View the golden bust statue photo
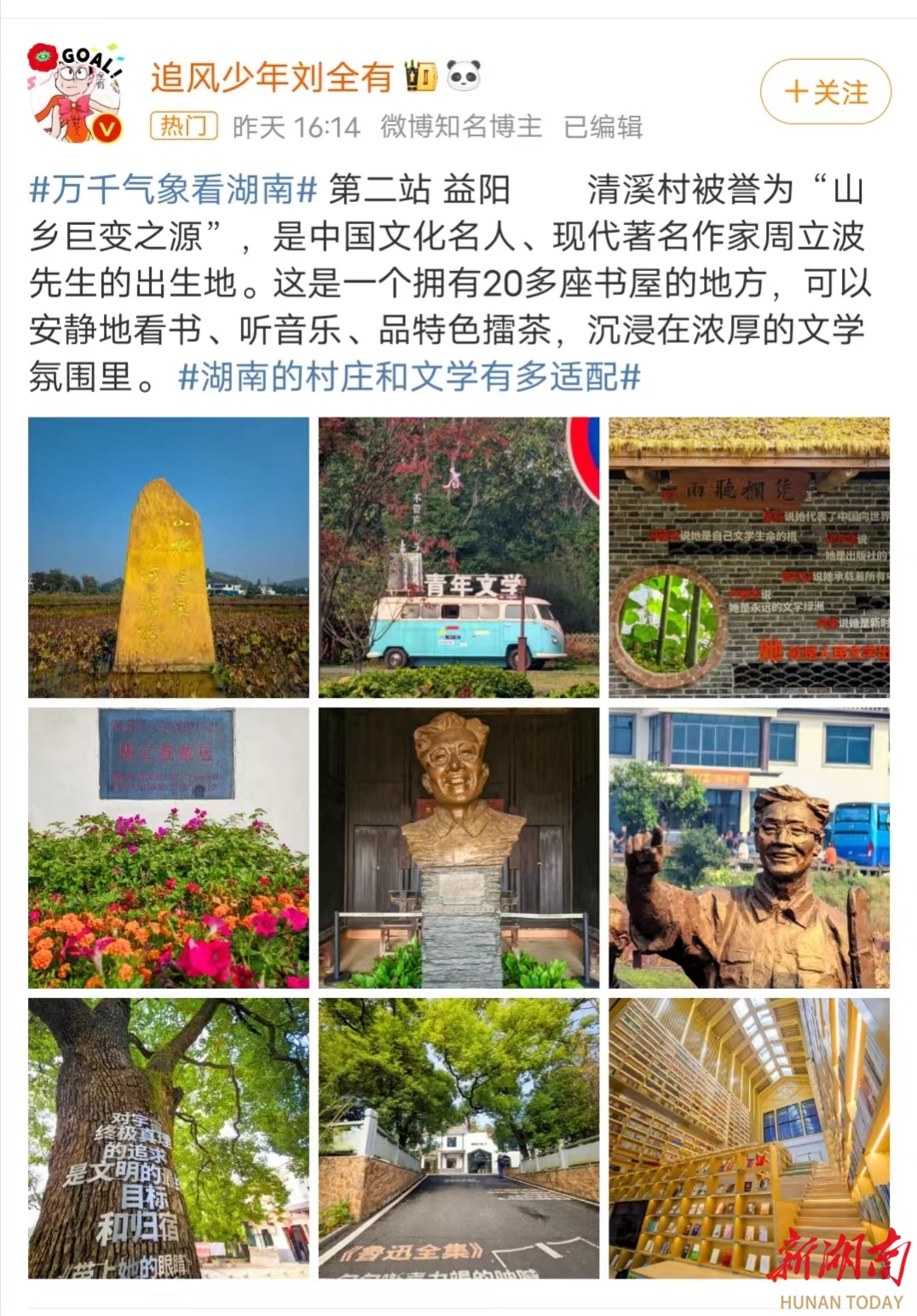The image size is (917, 1316). (458, 848)
